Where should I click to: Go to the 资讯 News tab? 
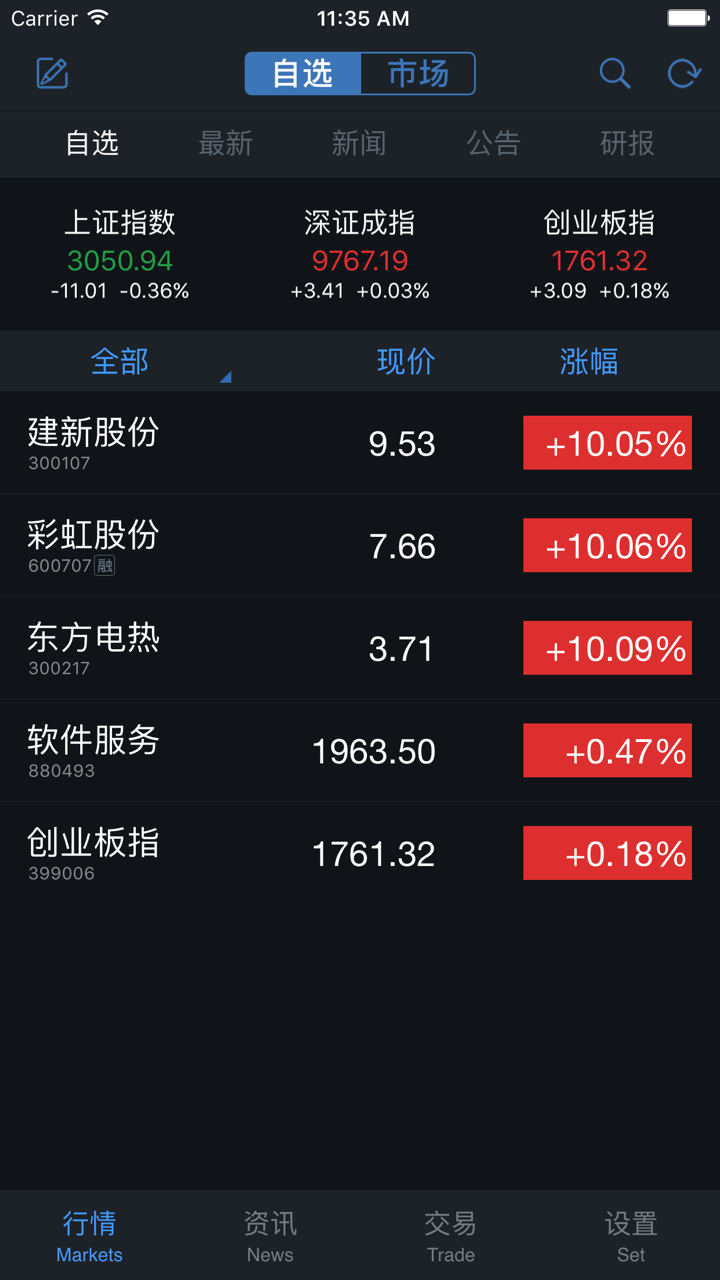click(x=270, y=1236)
